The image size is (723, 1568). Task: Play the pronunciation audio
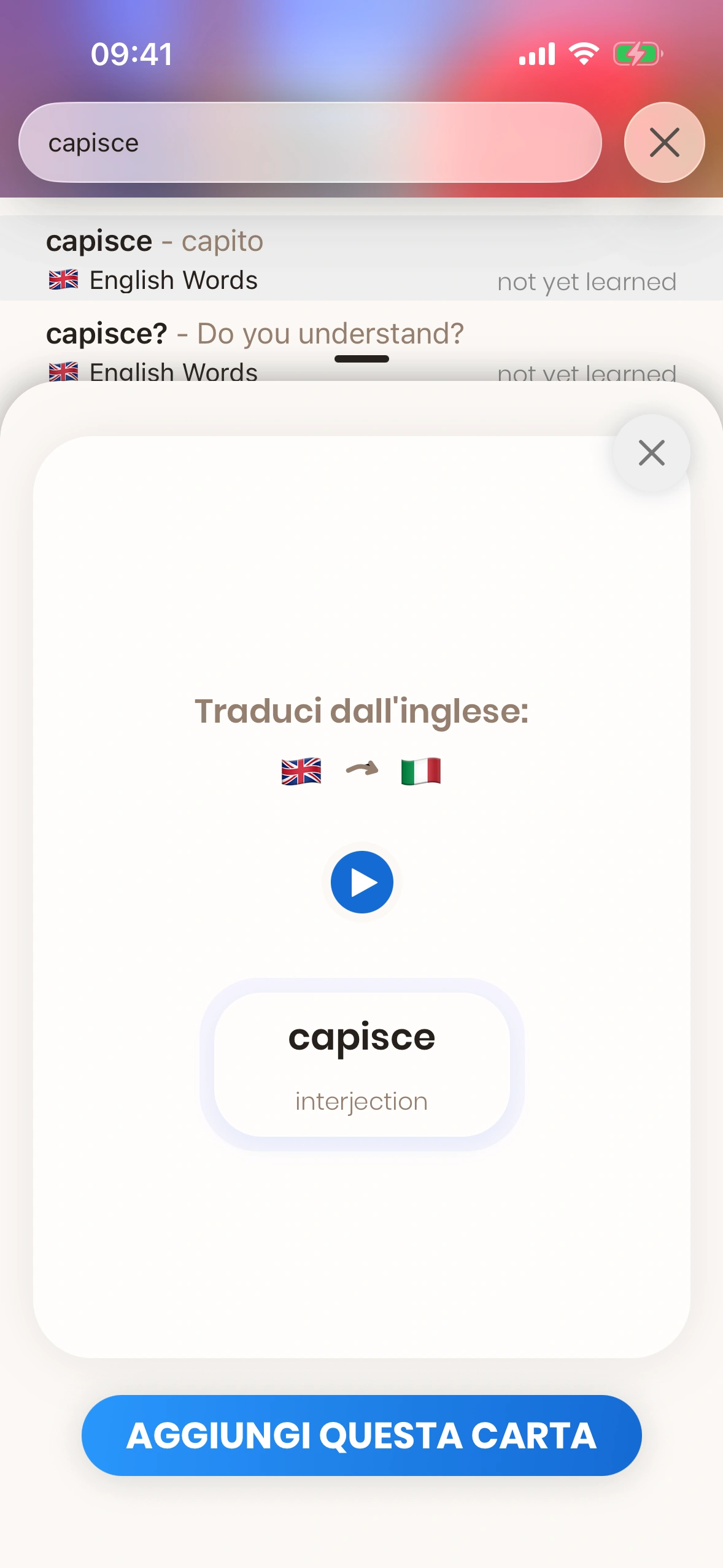(x=361, y=882)
